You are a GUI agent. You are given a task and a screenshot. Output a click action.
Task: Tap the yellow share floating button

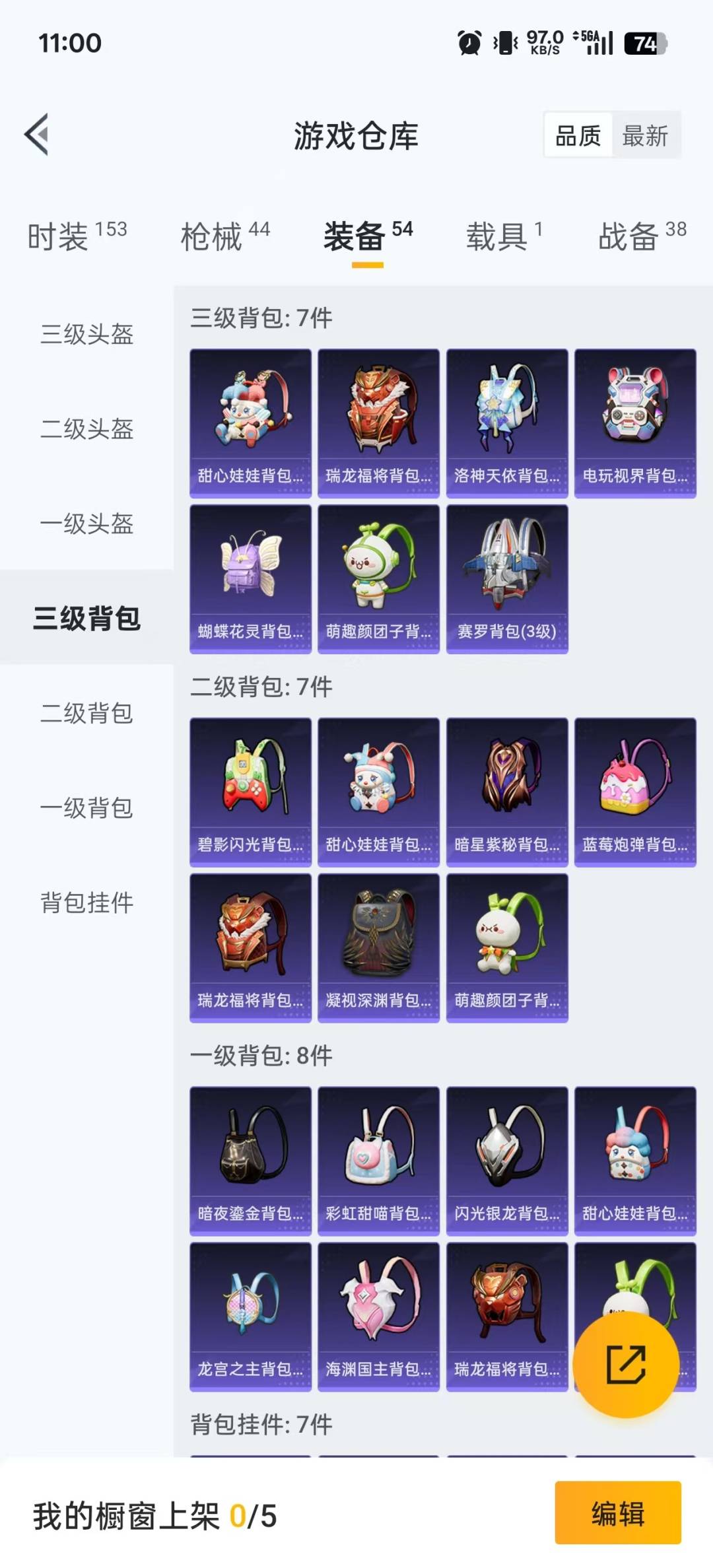[626, 1364]
